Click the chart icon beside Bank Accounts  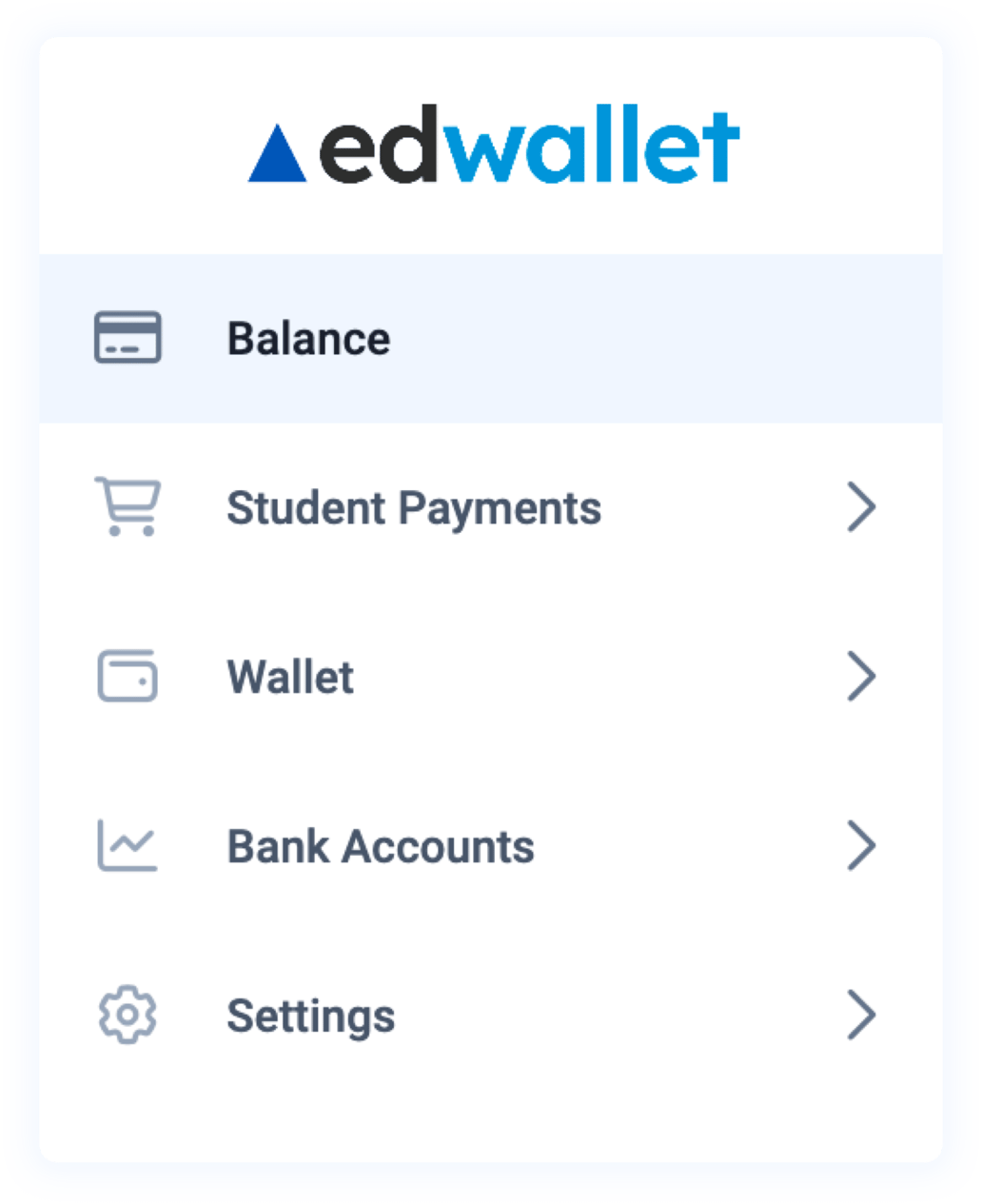(127, 845)
